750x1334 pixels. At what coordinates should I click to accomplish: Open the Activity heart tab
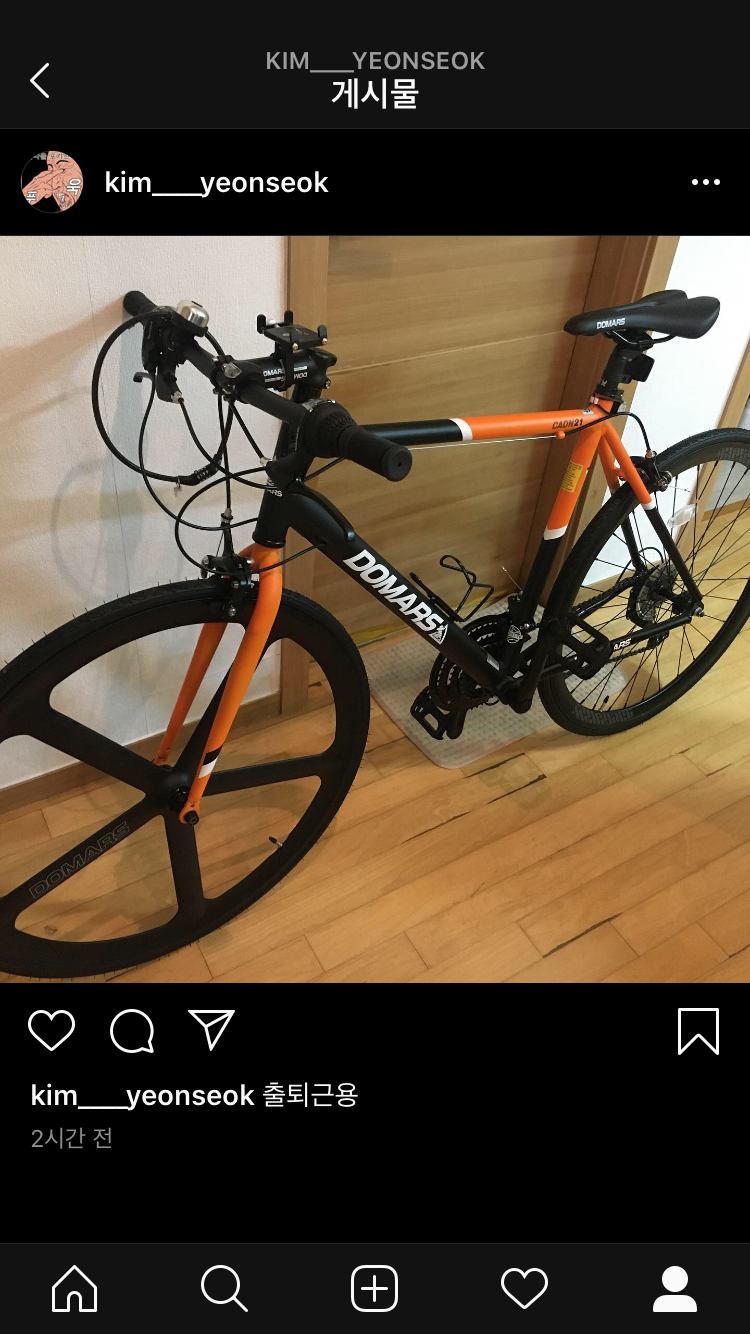(524, 1288)
